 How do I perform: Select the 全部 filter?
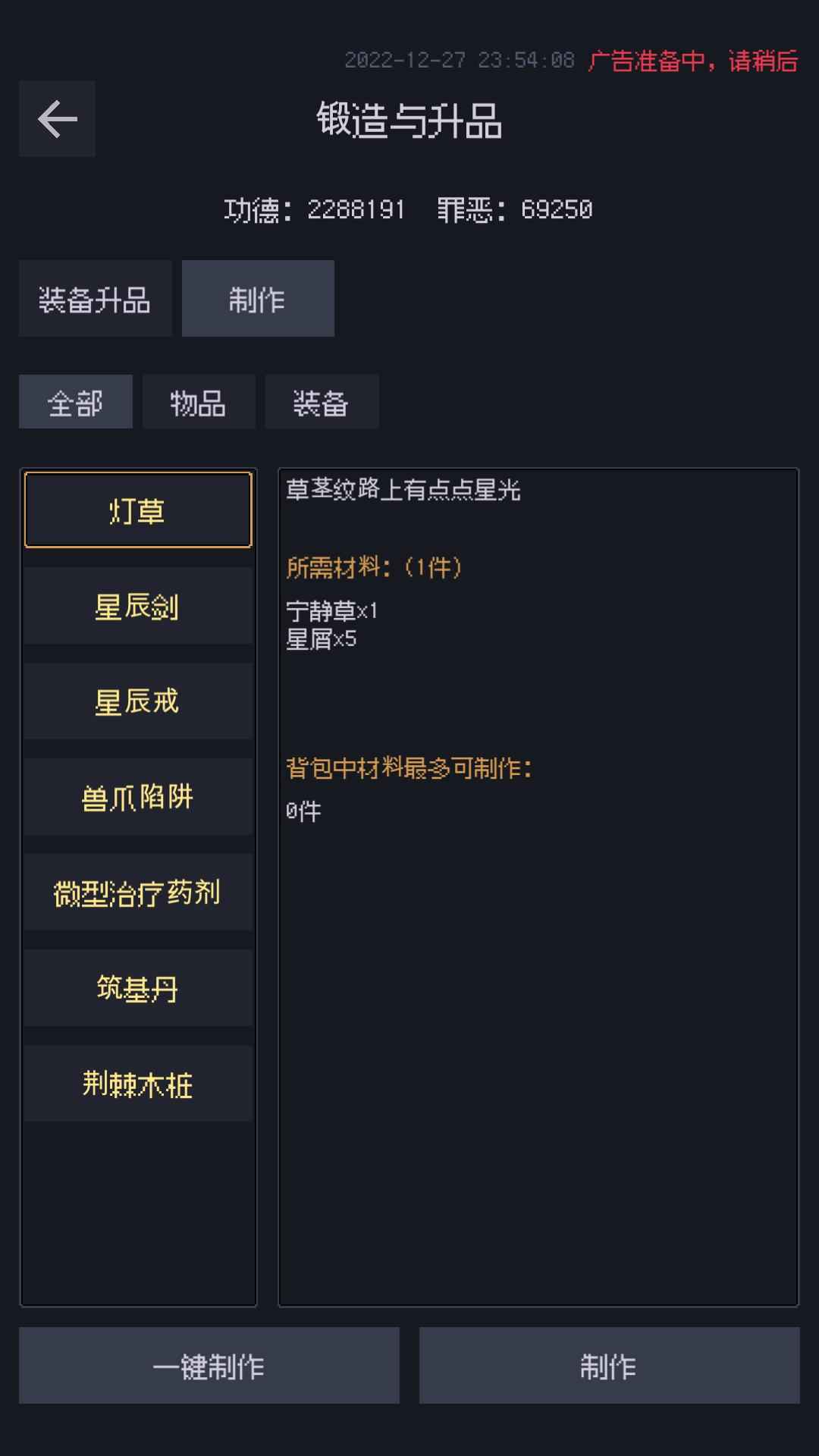[76, 402]
